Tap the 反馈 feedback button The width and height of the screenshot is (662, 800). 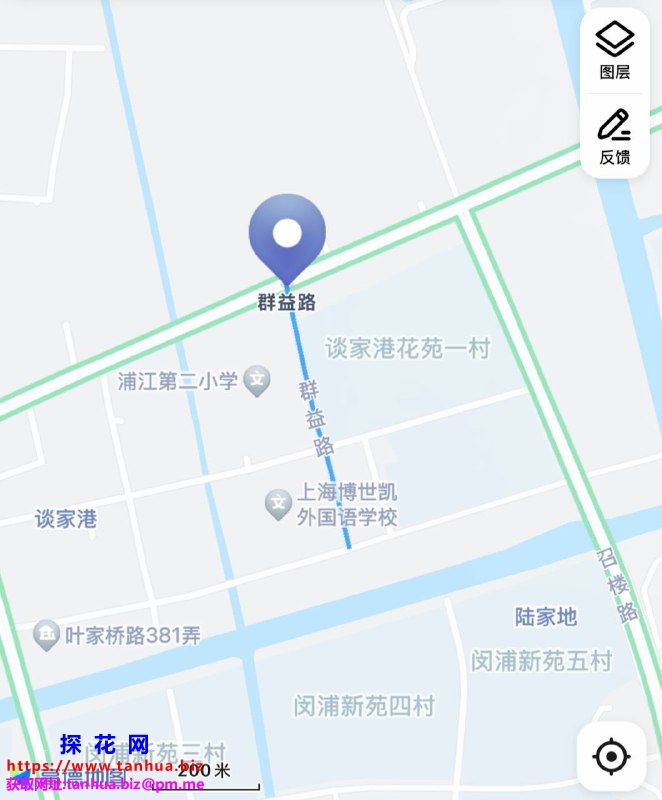(615, 135)
